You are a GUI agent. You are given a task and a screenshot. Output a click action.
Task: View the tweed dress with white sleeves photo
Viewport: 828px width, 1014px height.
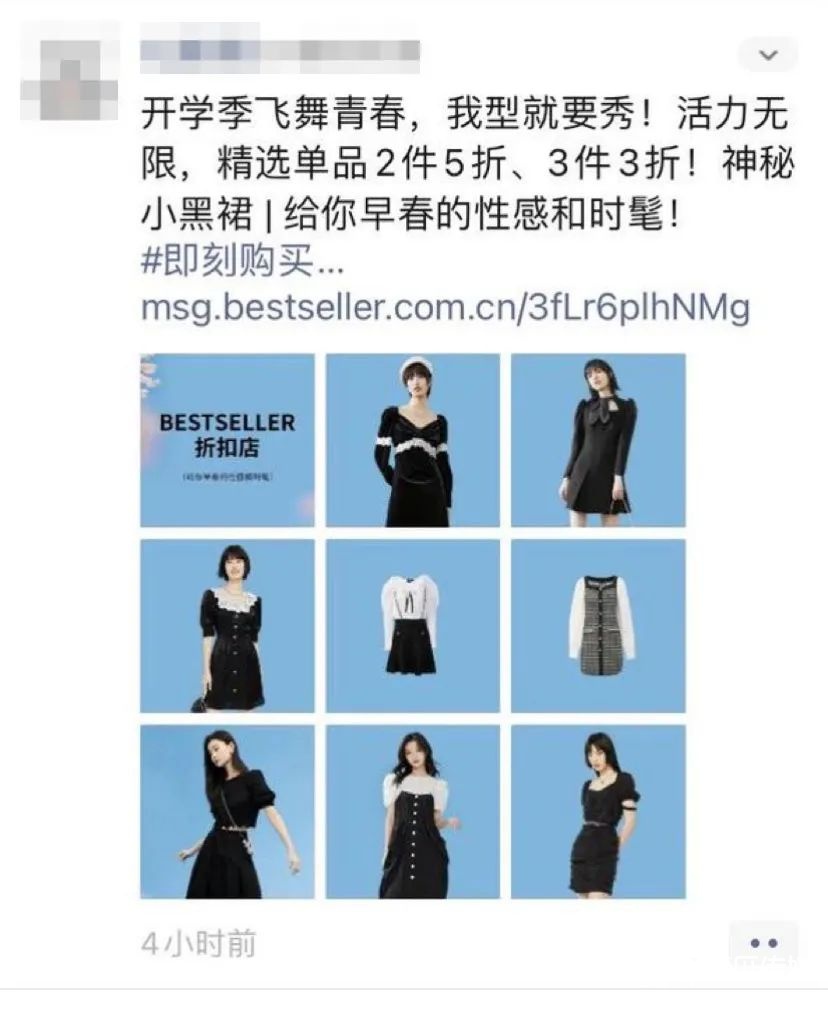click(x=598, y=626)
